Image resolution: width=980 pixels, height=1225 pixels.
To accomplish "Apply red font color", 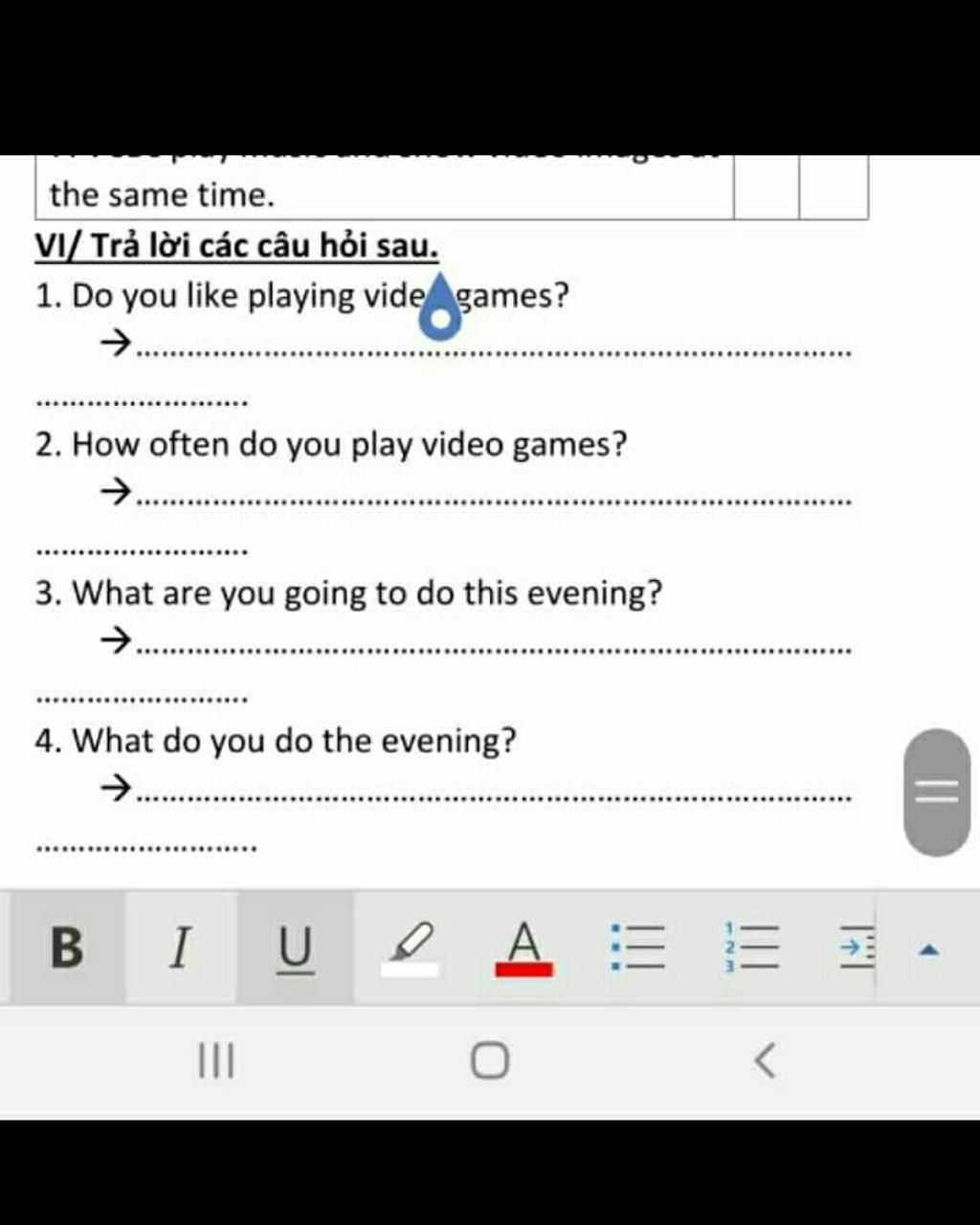I will tap(523, 947).
